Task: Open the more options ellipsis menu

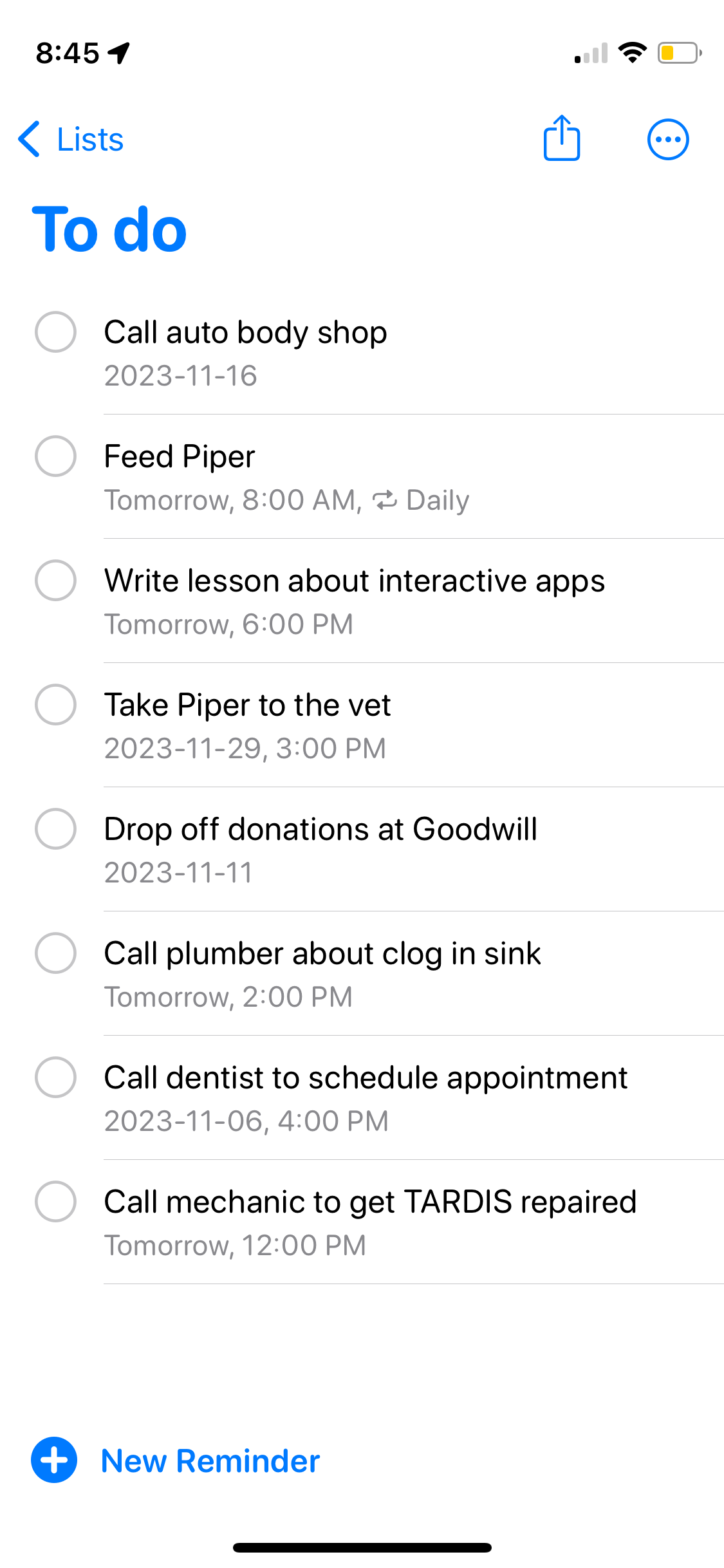Action: (x=667, y=139)
